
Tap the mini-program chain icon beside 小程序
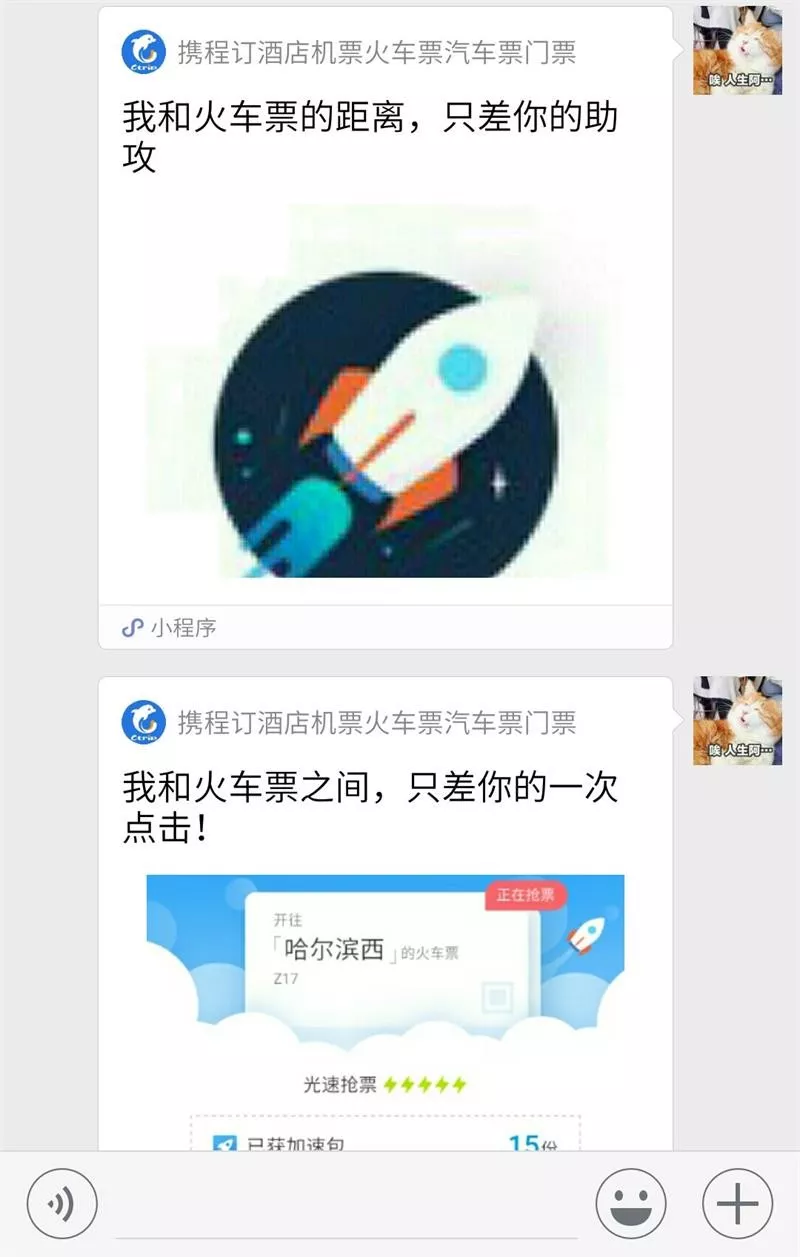click(131, 629)
